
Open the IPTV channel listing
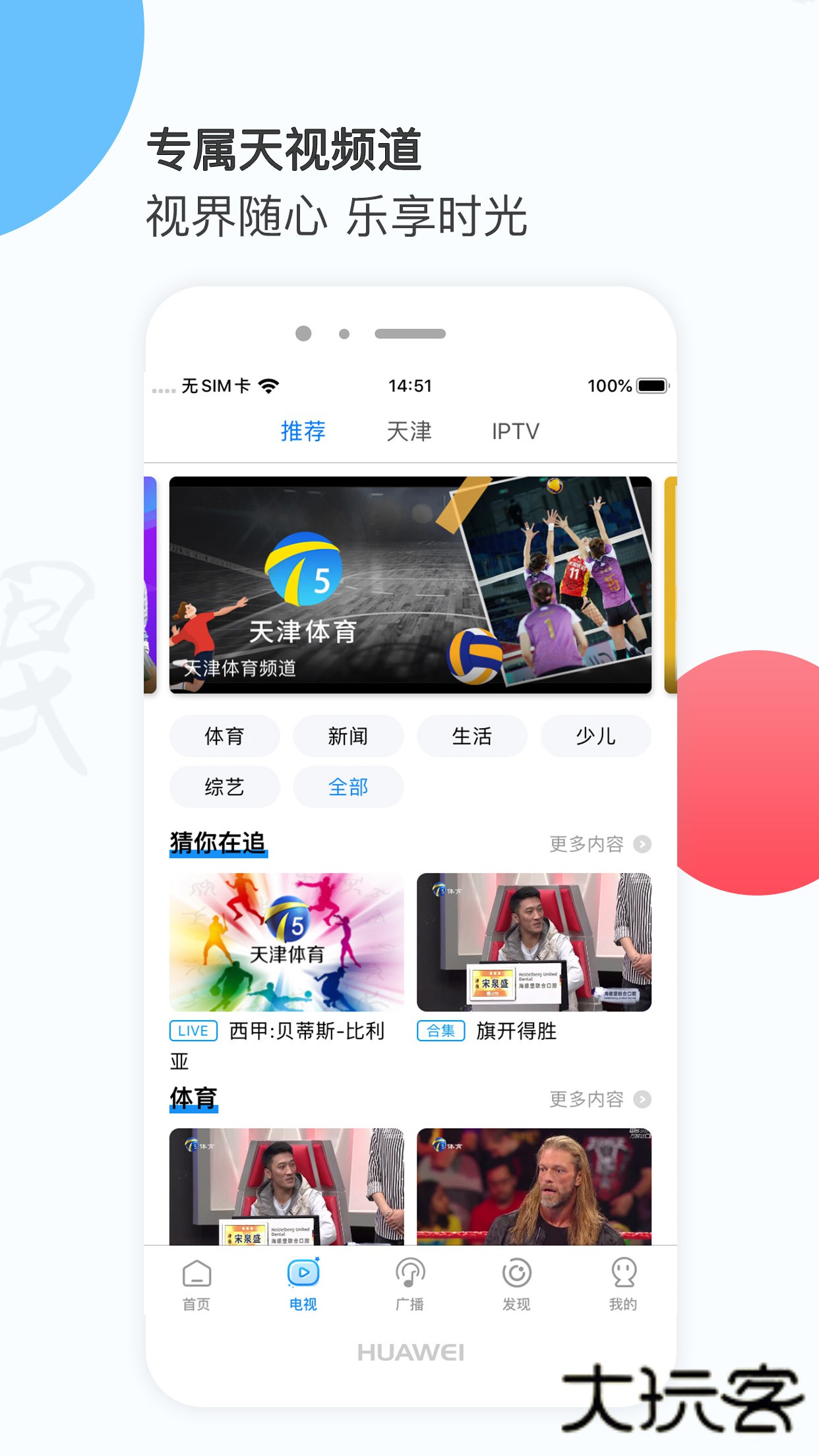517,431
